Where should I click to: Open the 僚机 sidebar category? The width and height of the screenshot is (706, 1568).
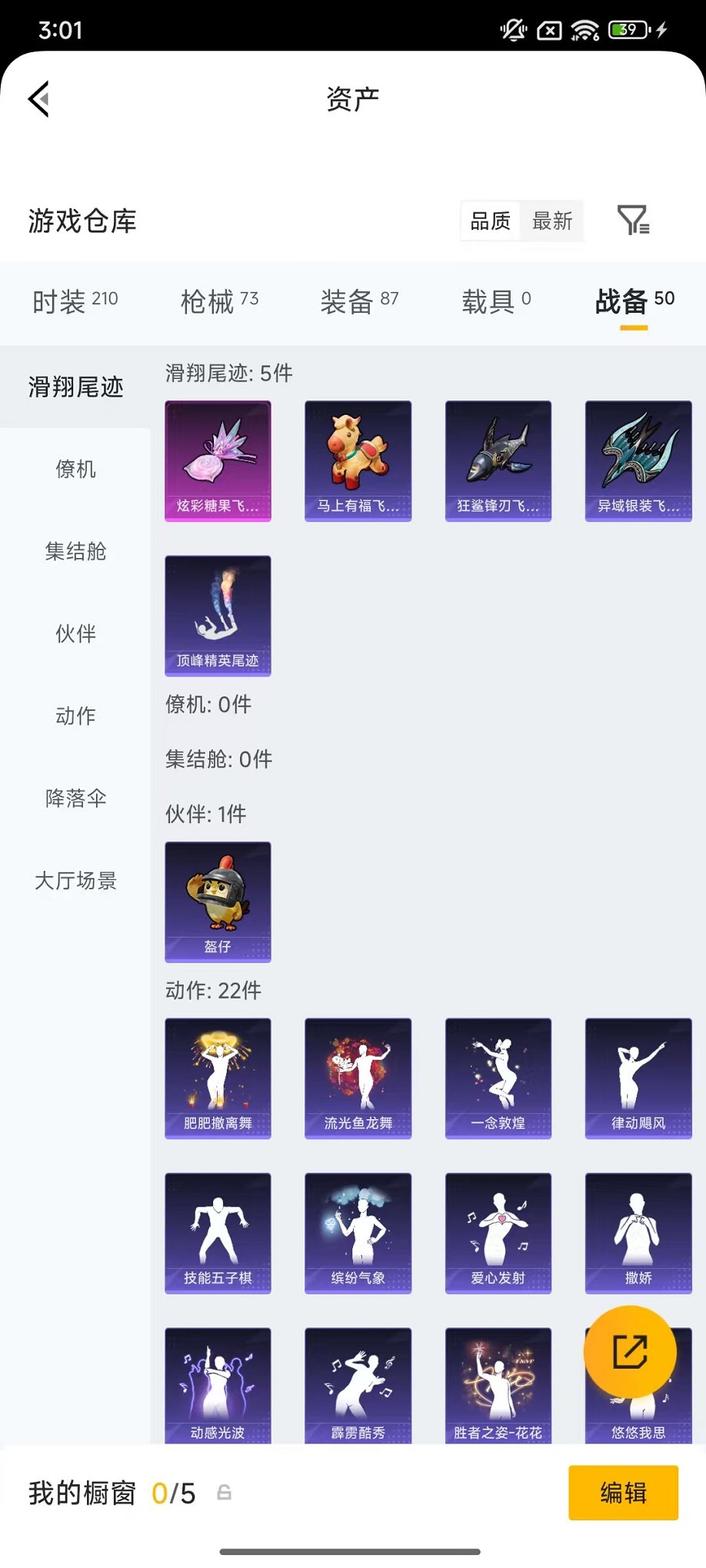click(x=75, y=470)
